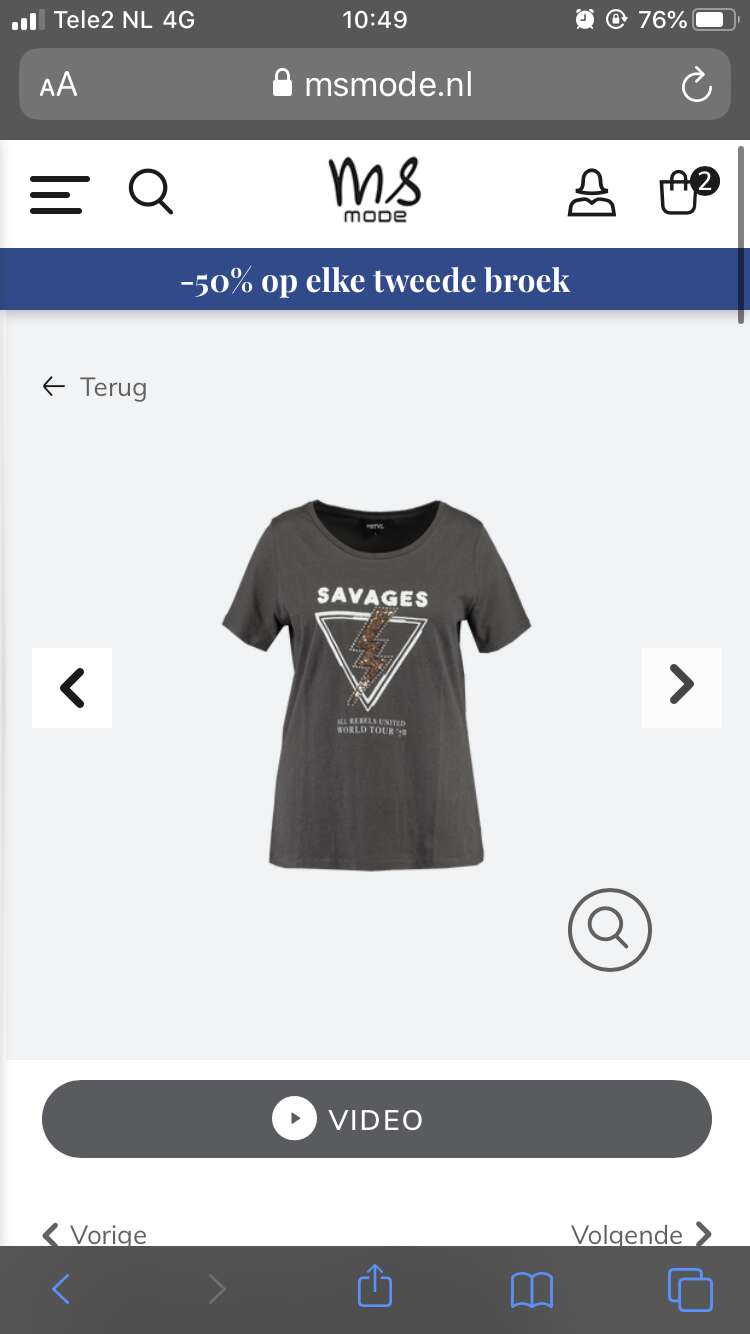The width and height of the screenshot is (750, 1334).
Task: Go to Volgende product
Action: pyautogui.click(x=641, y=1234)
